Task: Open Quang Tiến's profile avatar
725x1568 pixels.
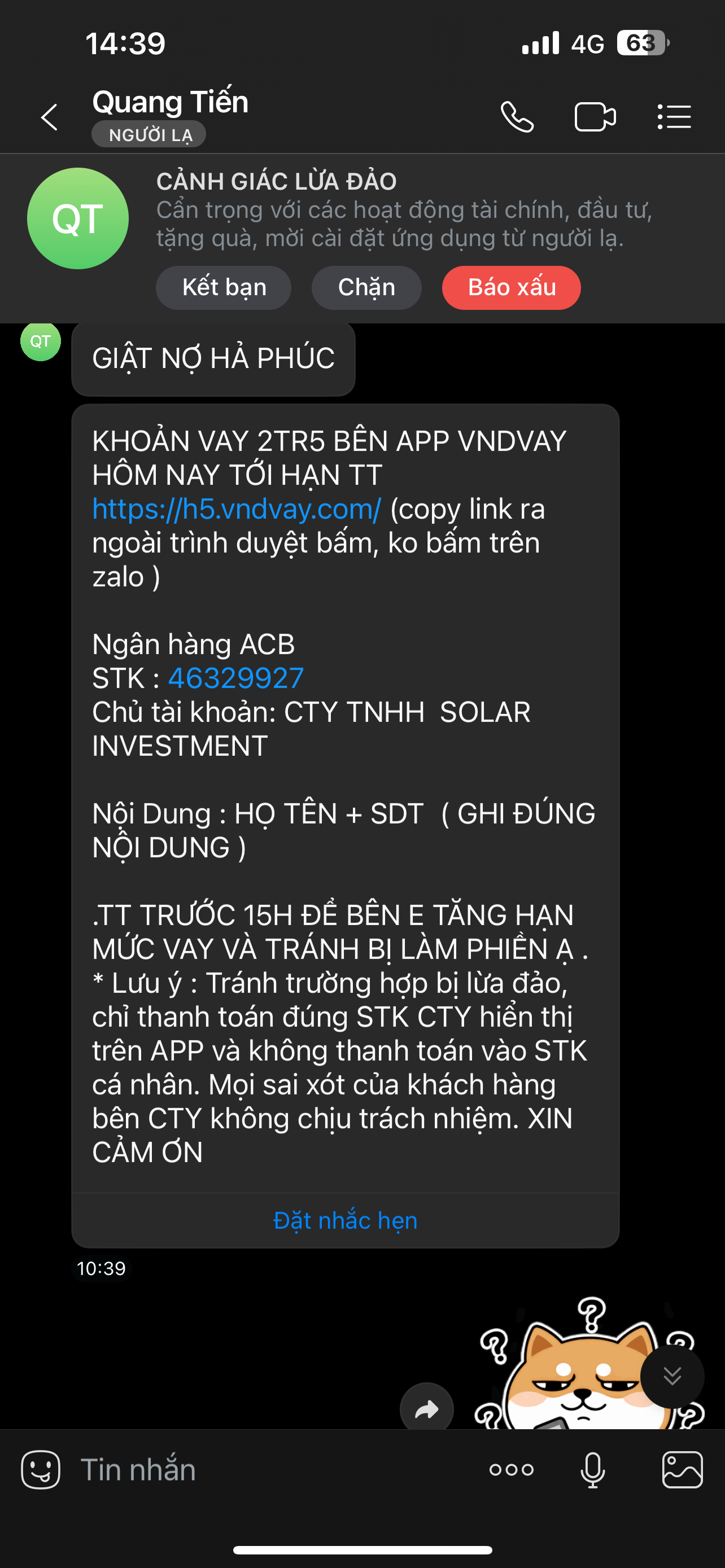Action: point(78,218)
